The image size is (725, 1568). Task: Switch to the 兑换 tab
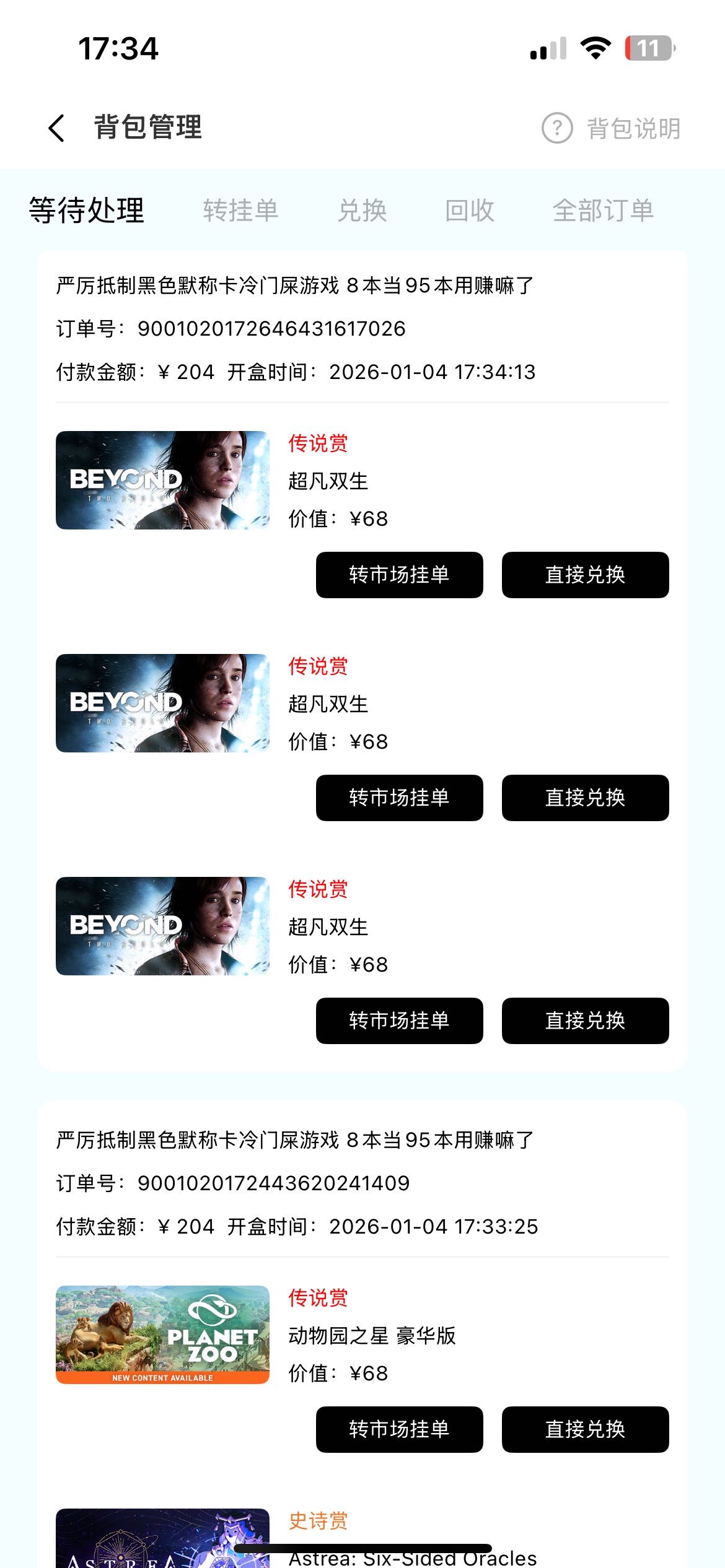[362, 211]
